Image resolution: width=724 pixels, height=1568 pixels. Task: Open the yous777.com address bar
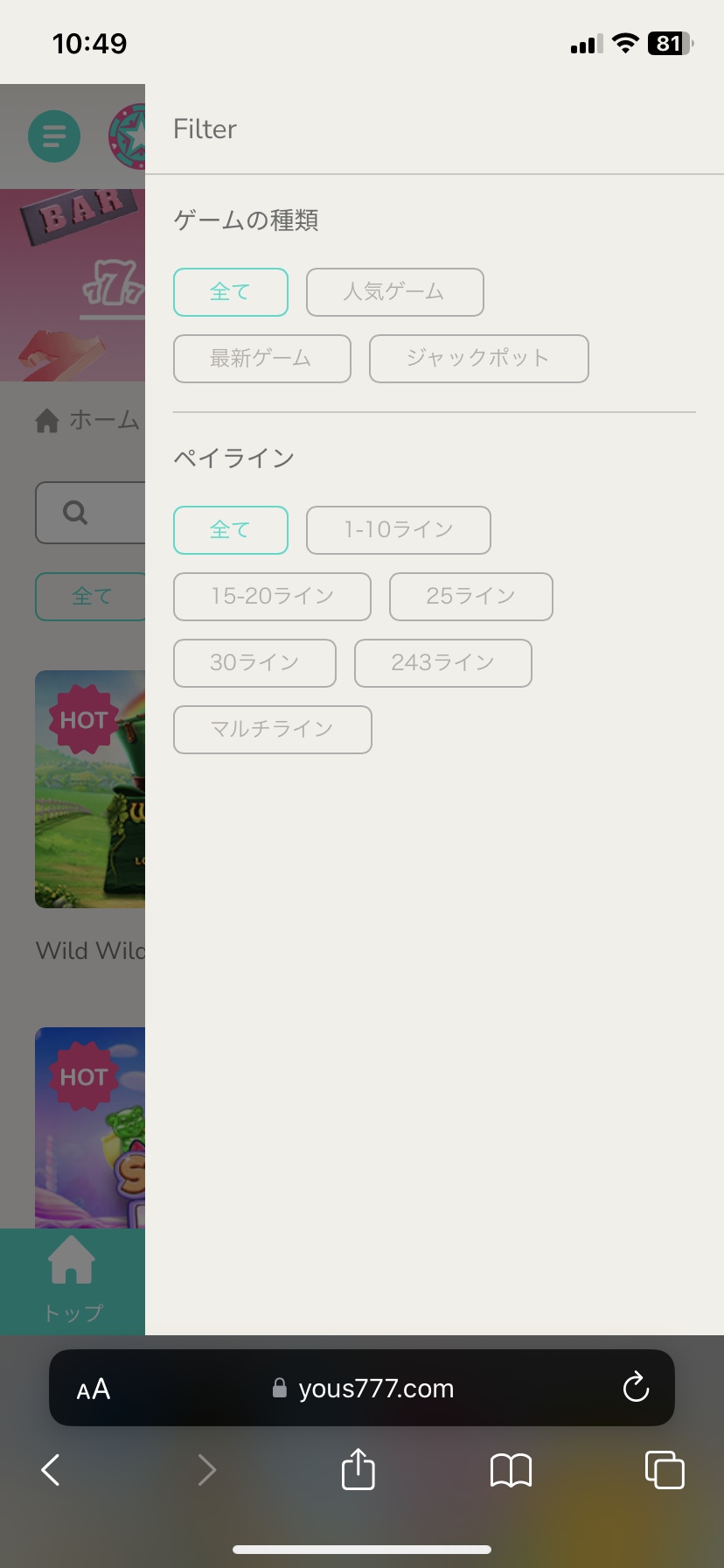coord(374,1388)
